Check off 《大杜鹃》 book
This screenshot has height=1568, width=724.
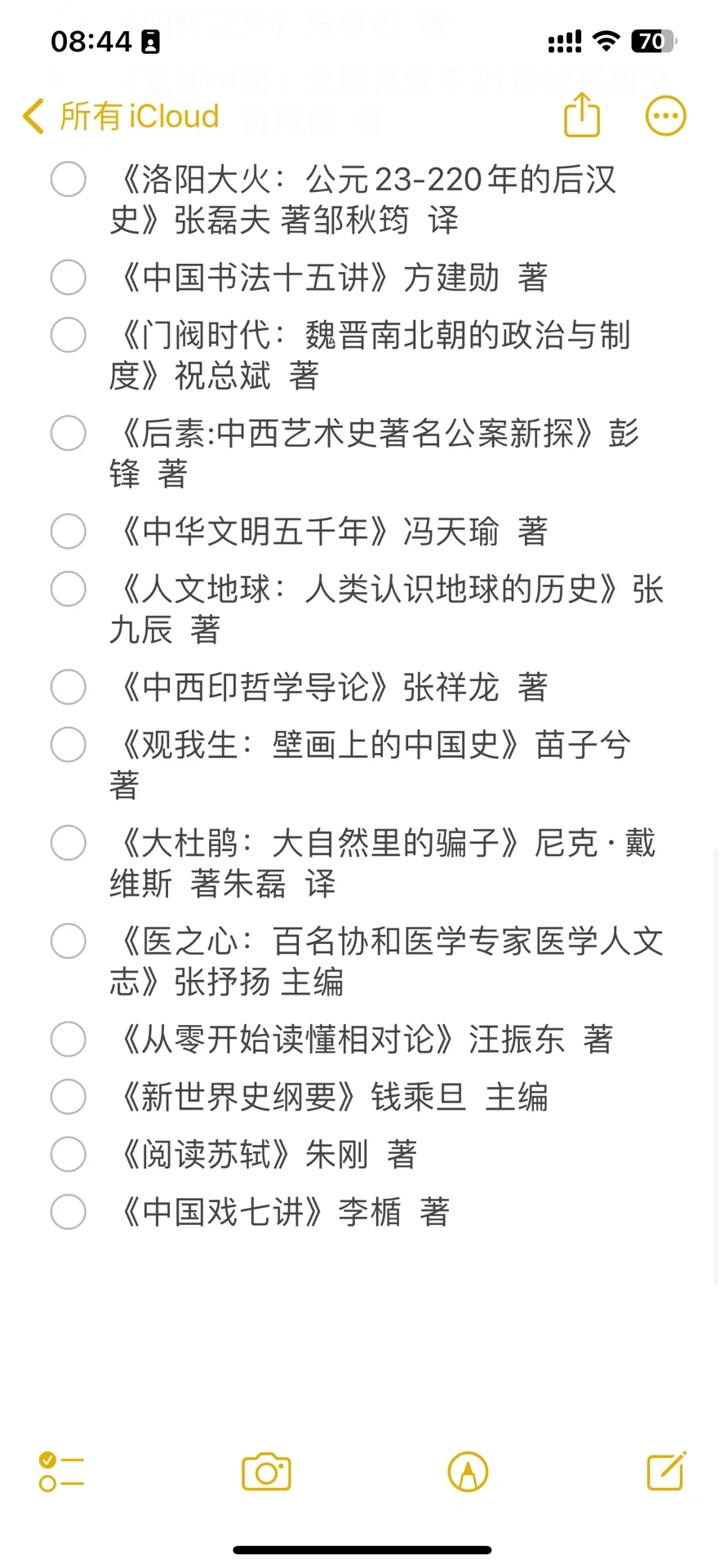pos(69,843)
